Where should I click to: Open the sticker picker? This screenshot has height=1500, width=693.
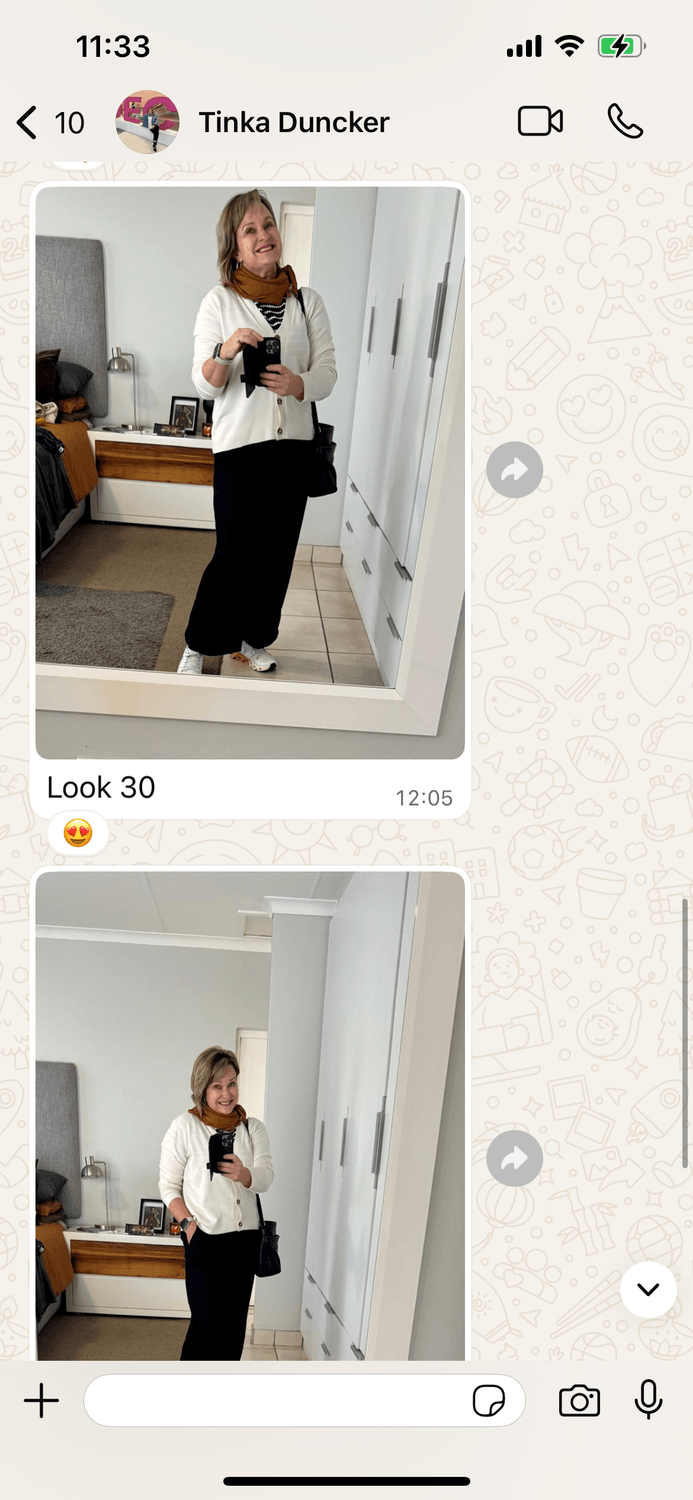(489, 1402)
